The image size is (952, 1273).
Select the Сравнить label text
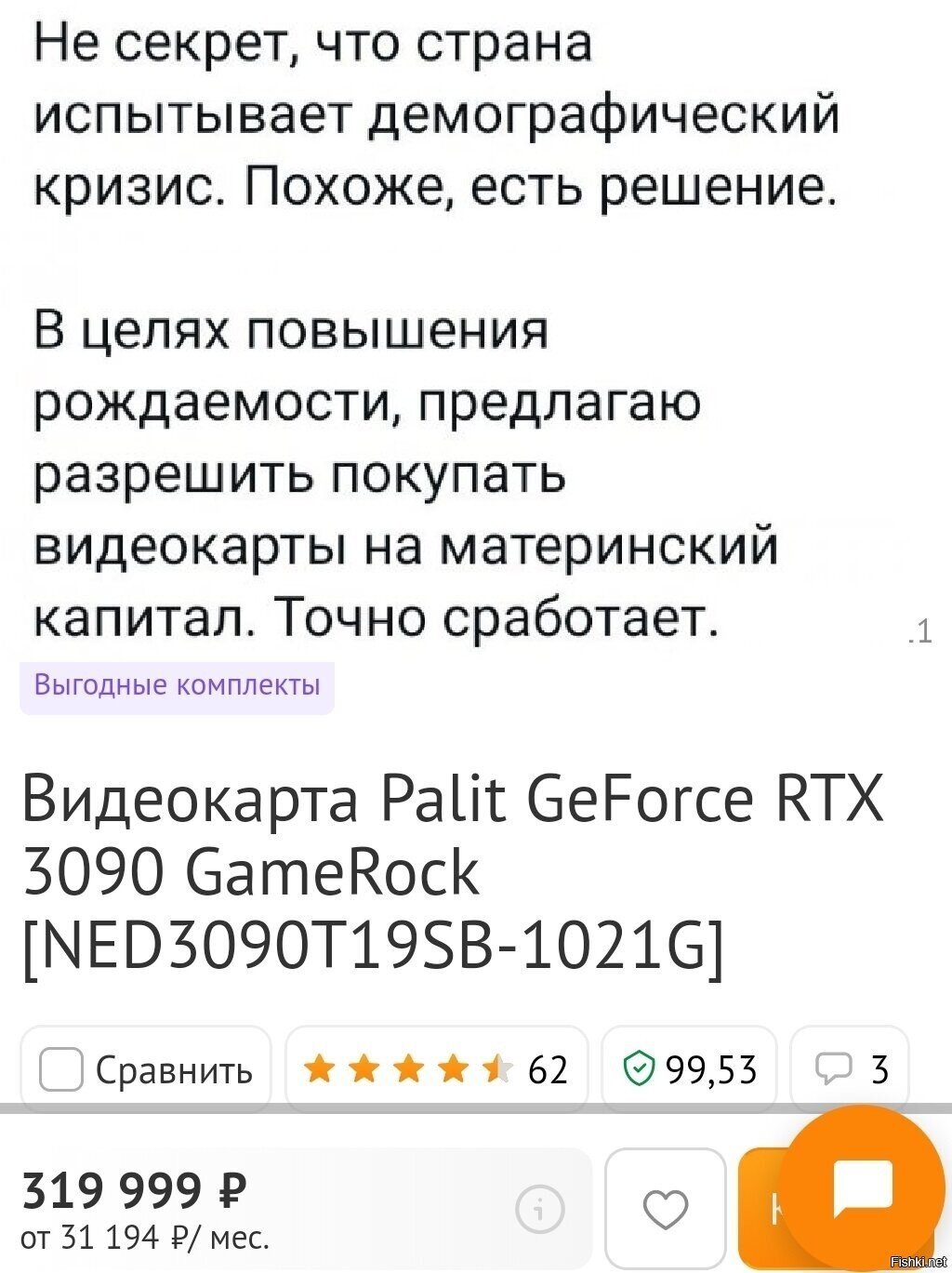[174, 1069]
